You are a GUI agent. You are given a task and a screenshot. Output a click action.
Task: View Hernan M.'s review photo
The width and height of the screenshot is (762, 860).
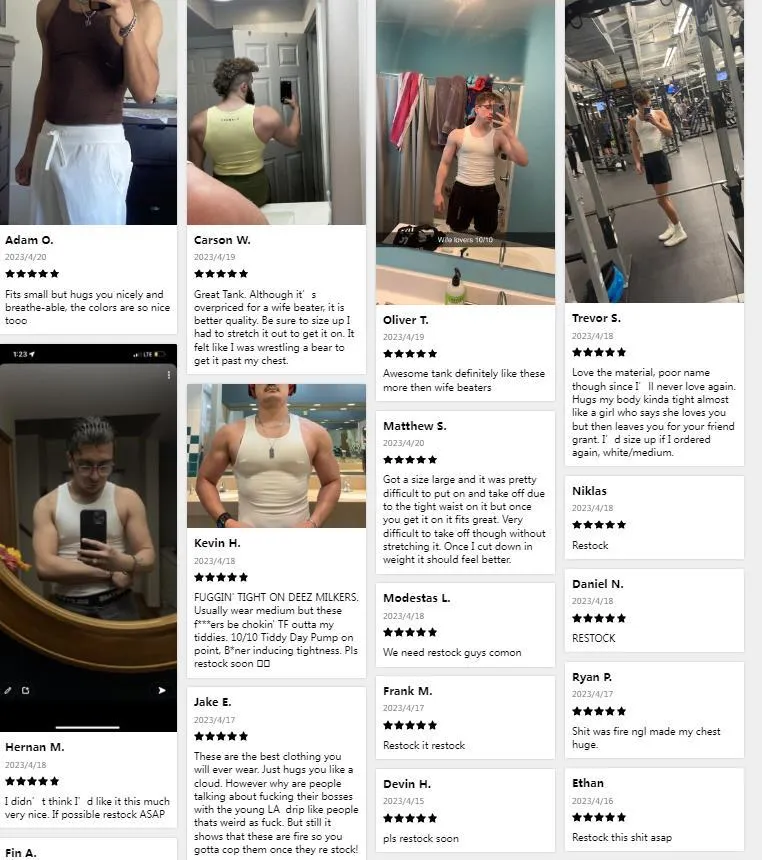click(x=88, y=538)
